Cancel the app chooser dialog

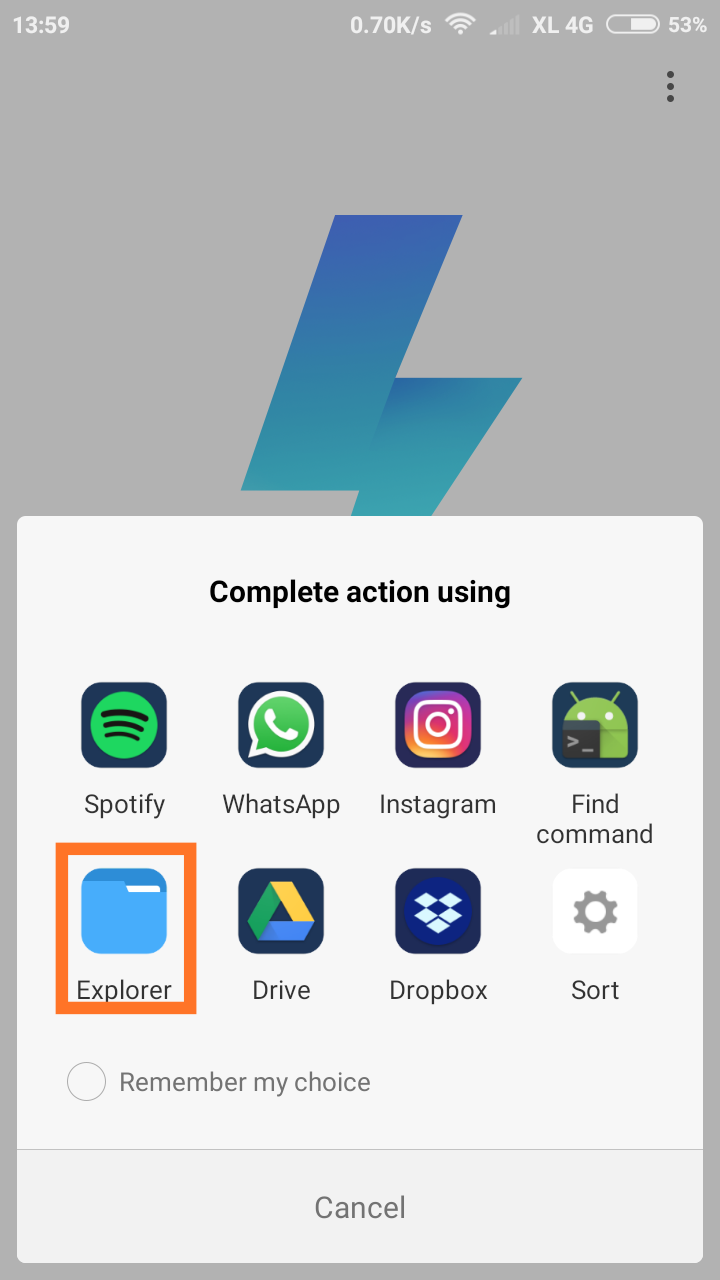point(360,1207)
